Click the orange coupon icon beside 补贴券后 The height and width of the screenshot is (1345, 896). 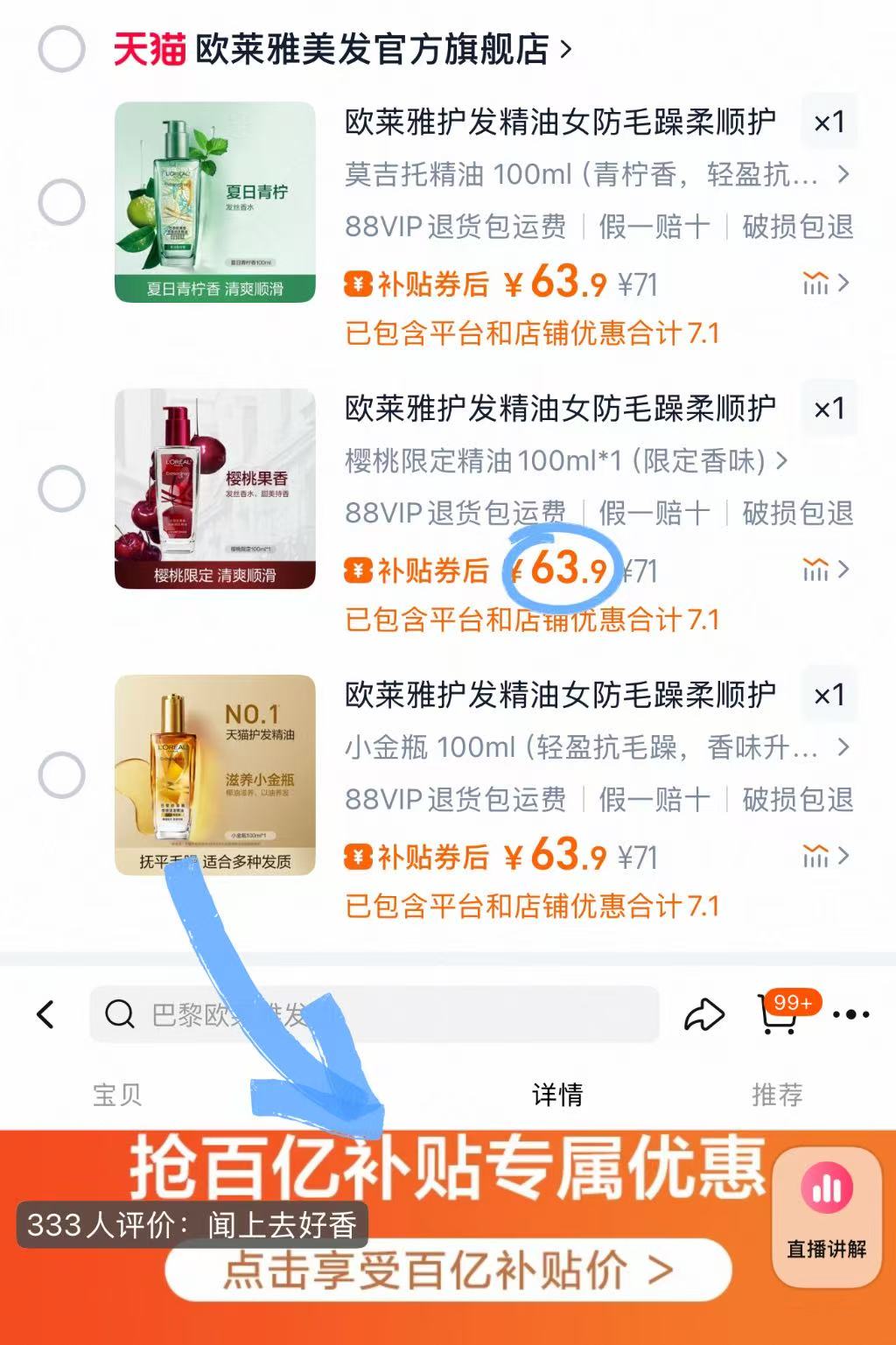[x=358, y=282]
